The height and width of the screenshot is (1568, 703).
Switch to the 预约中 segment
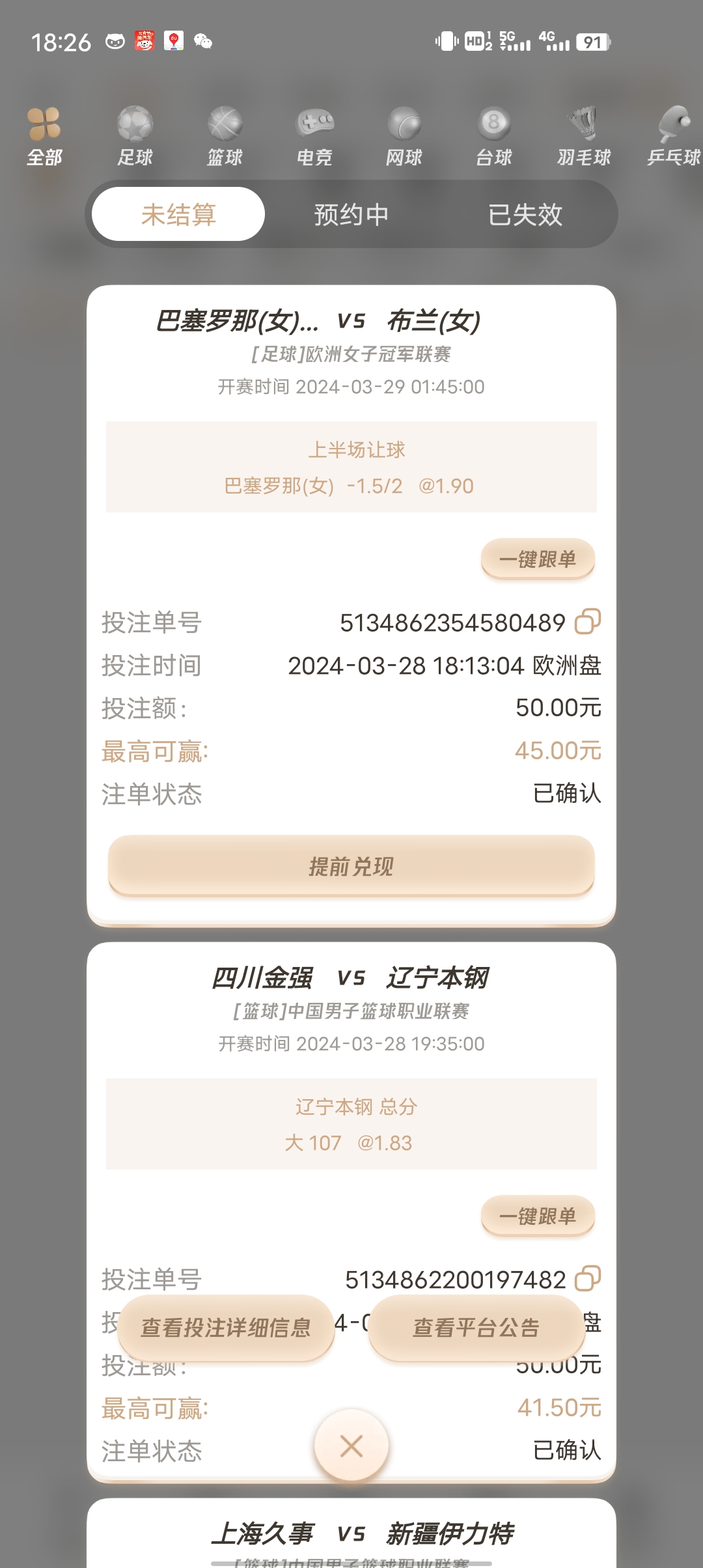(x=351, y=214)
